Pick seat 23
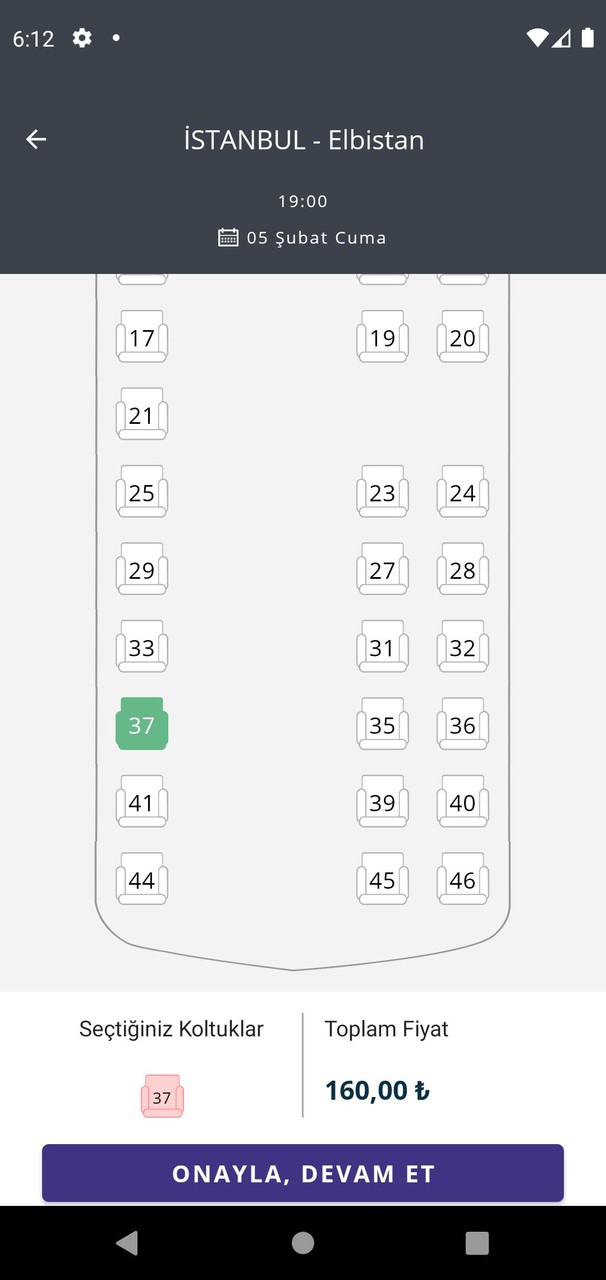 tap(382, 492)
